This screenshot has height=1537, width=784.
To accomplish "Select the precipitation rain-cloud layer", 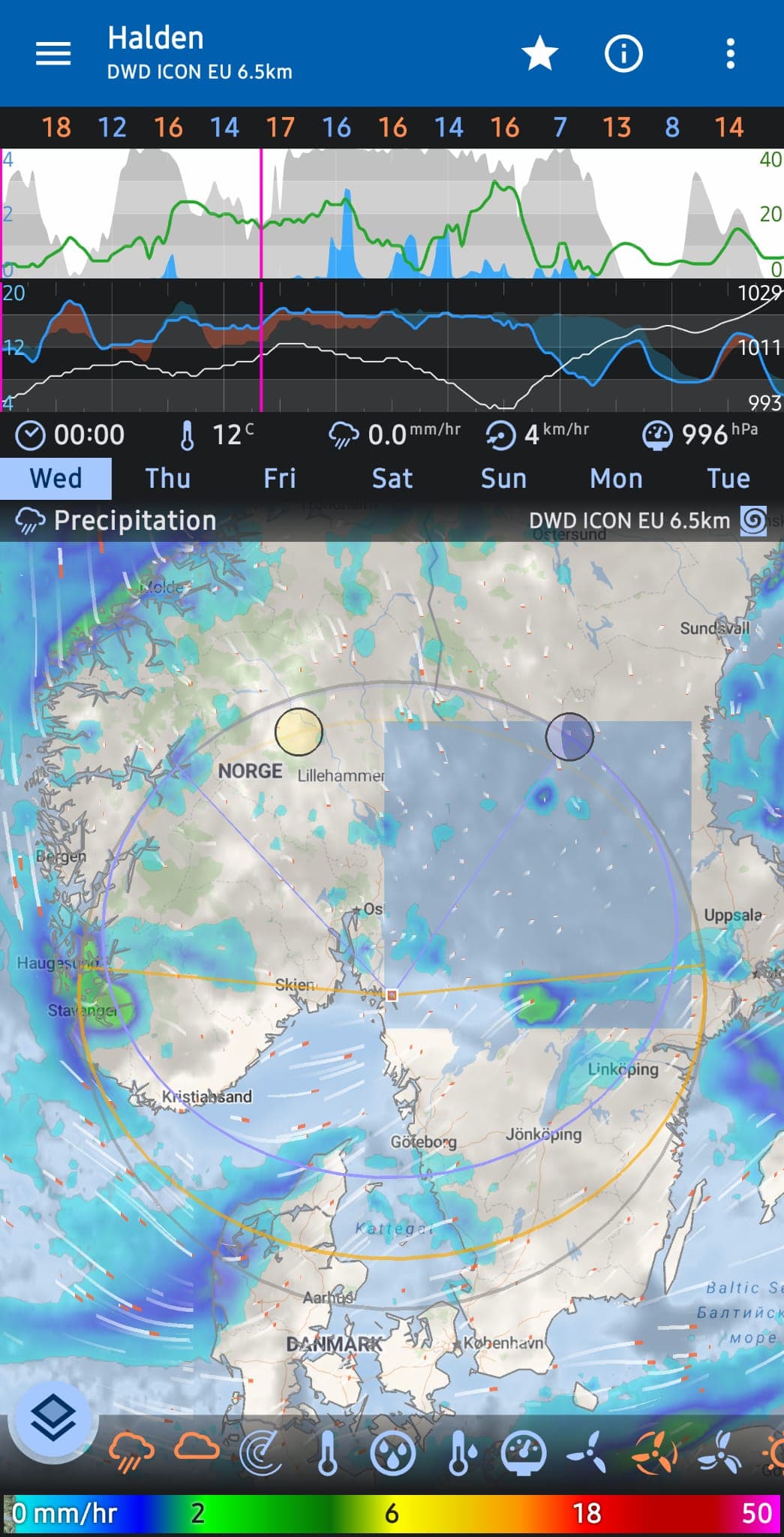I will 131,1452.
